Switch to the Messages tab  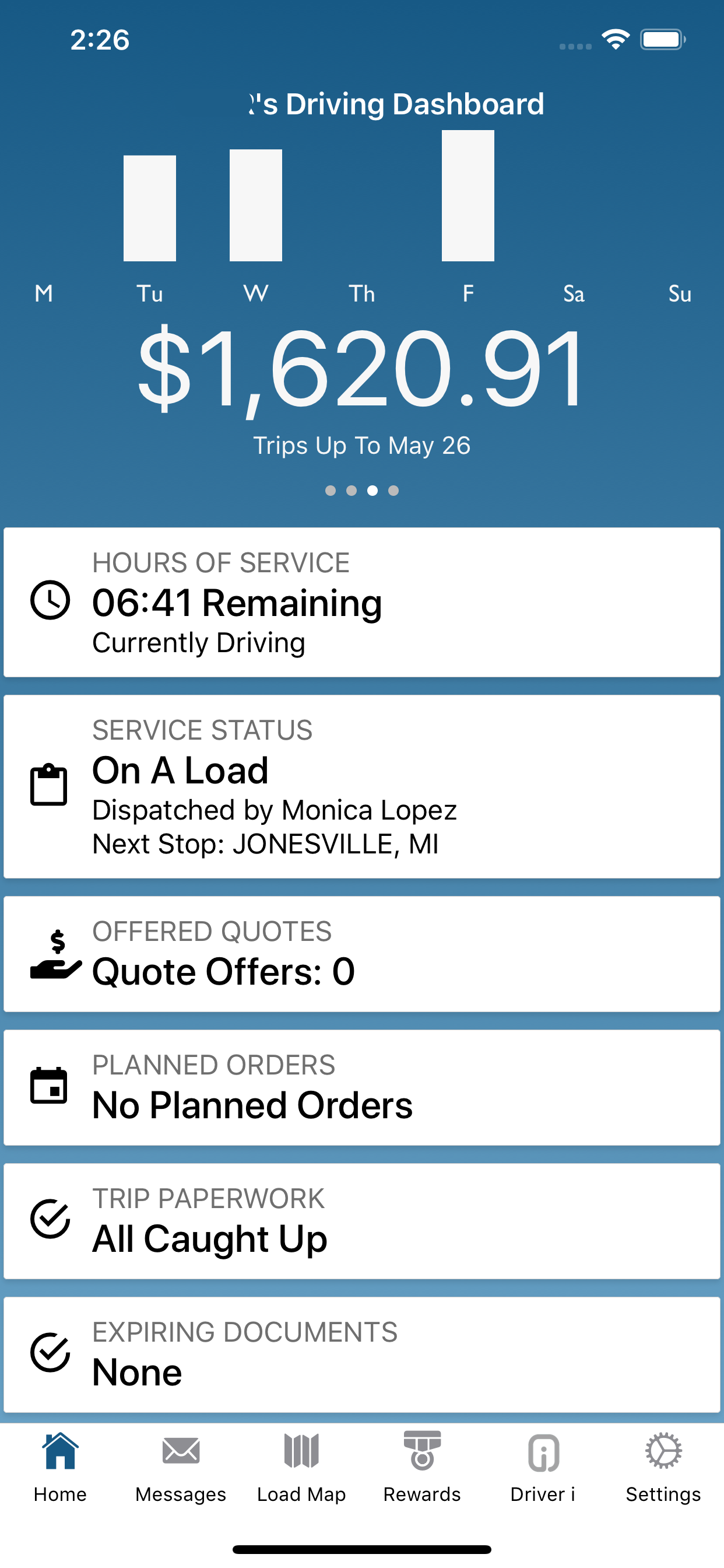pos(181,1468)
